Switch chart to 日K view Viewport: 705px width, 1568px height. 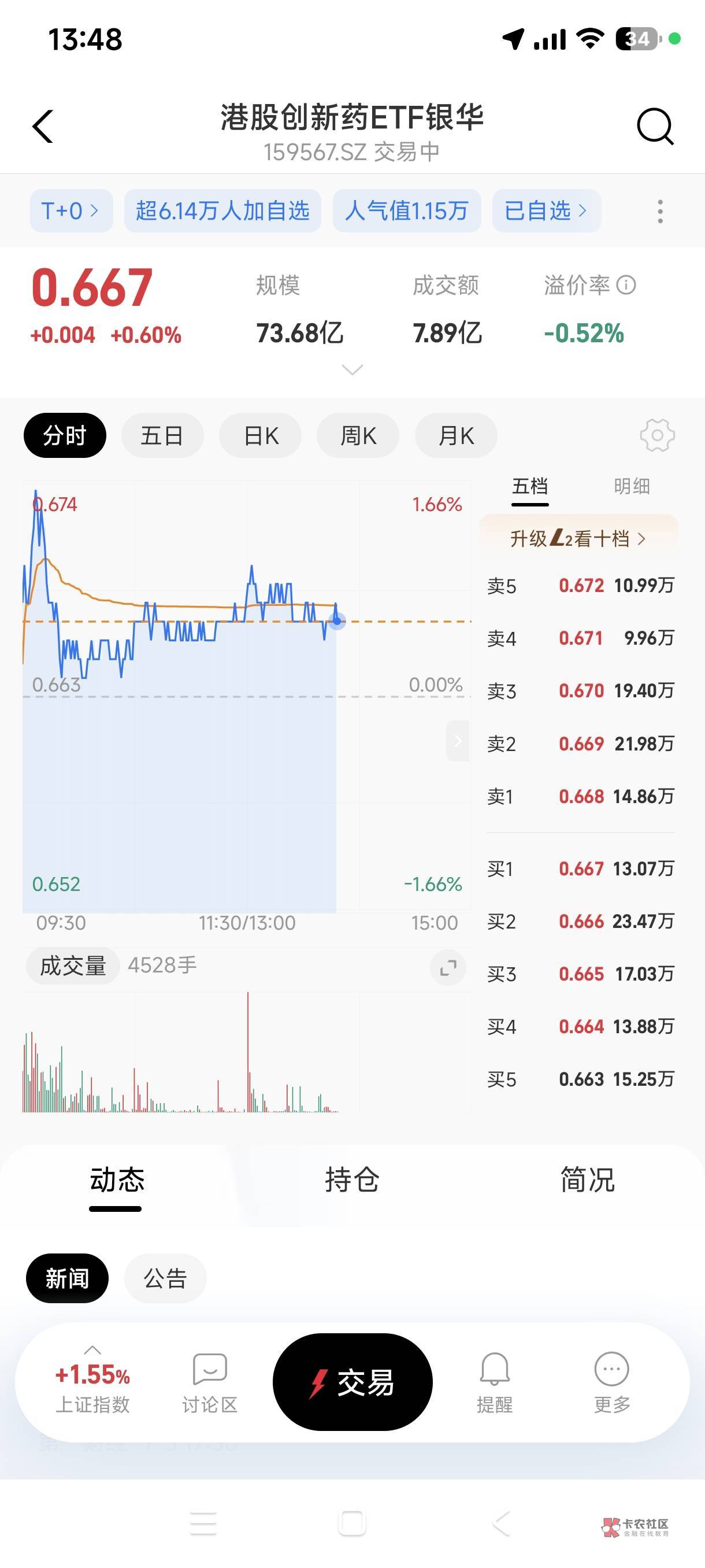(x=261, y=435)
